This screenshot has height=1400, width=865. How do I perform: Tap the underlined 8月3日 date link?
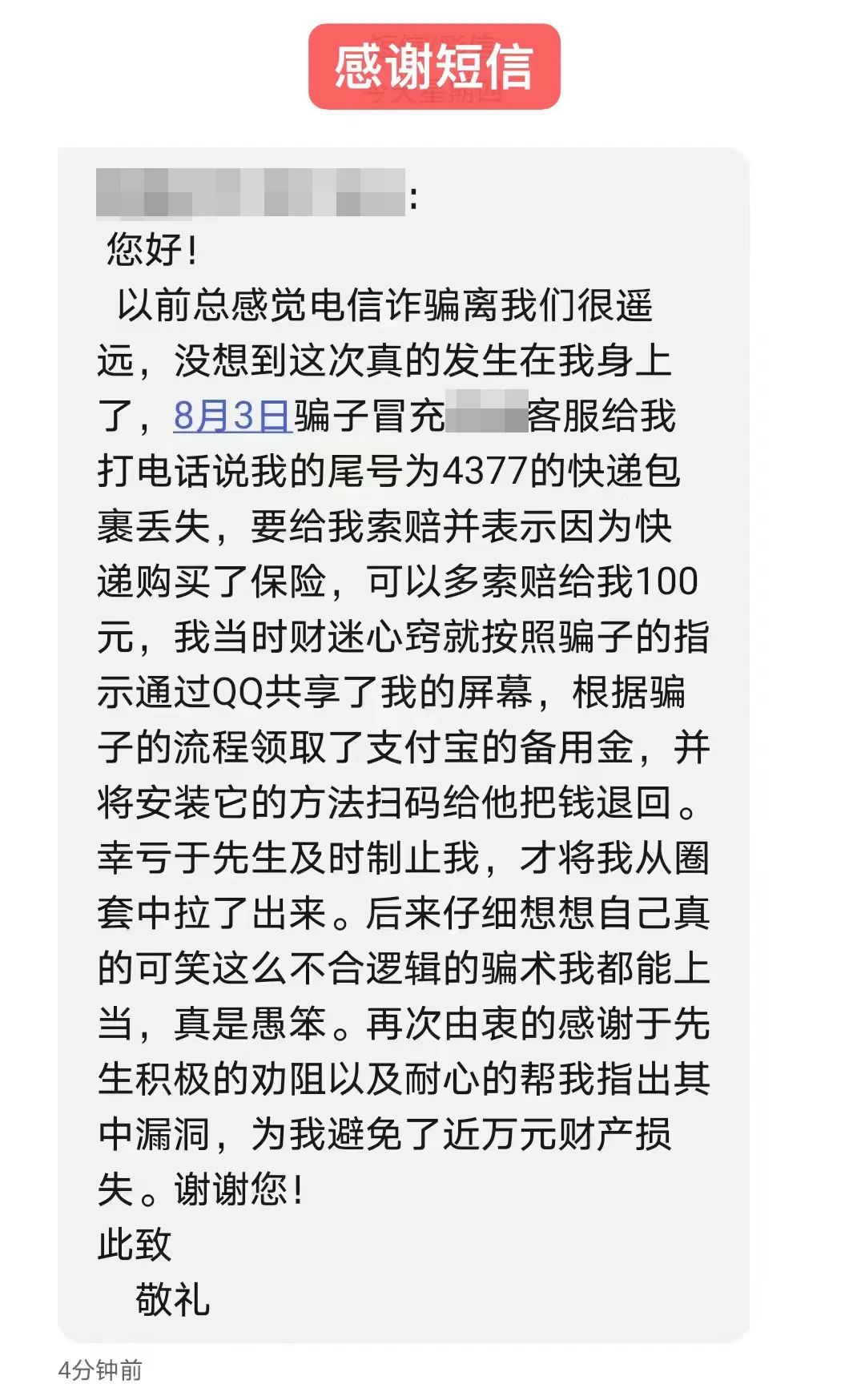coord(231,416)
